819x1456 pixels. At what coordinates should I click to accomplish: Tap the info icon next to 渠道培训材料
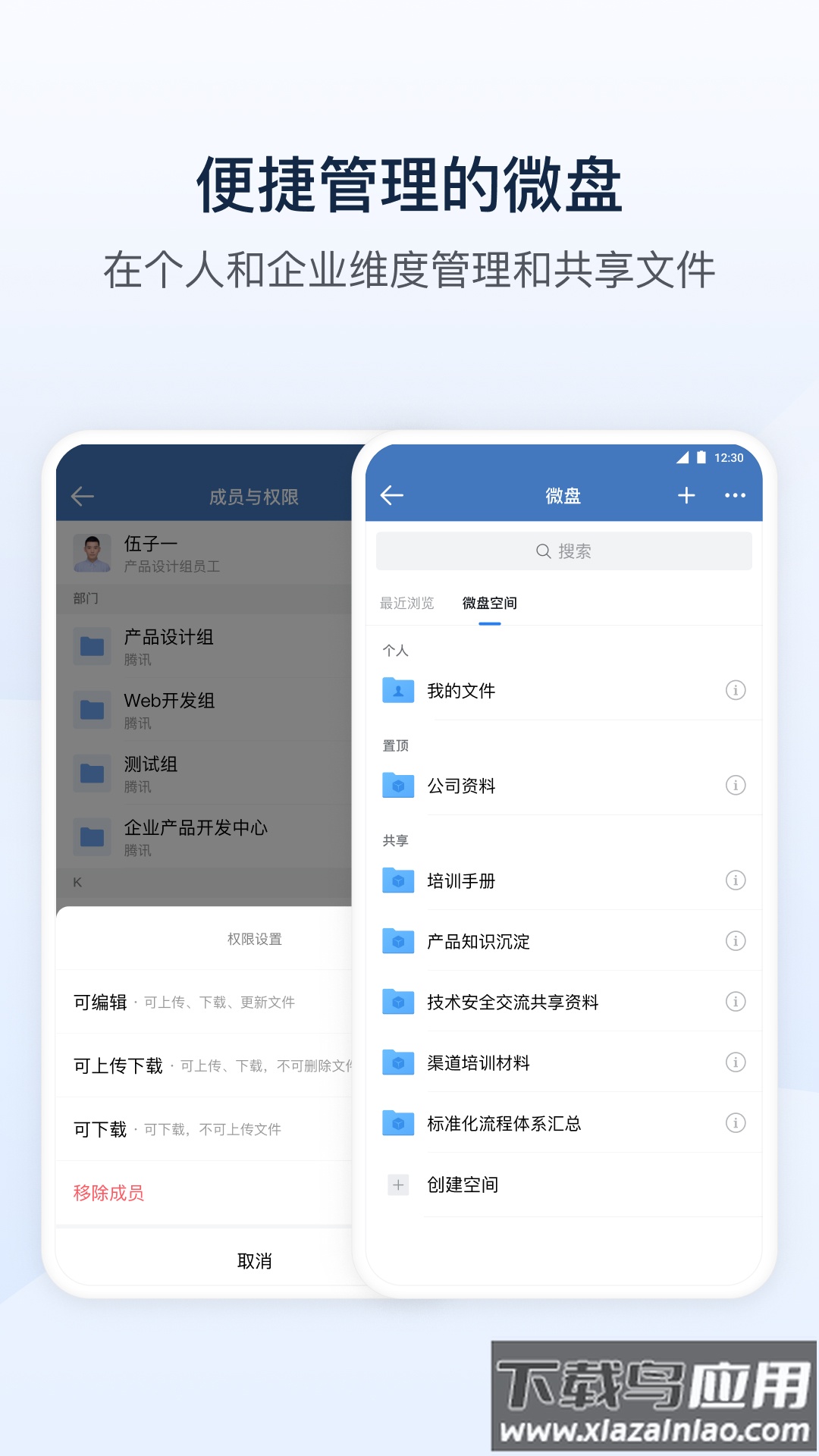click(x=734, y=1062)
